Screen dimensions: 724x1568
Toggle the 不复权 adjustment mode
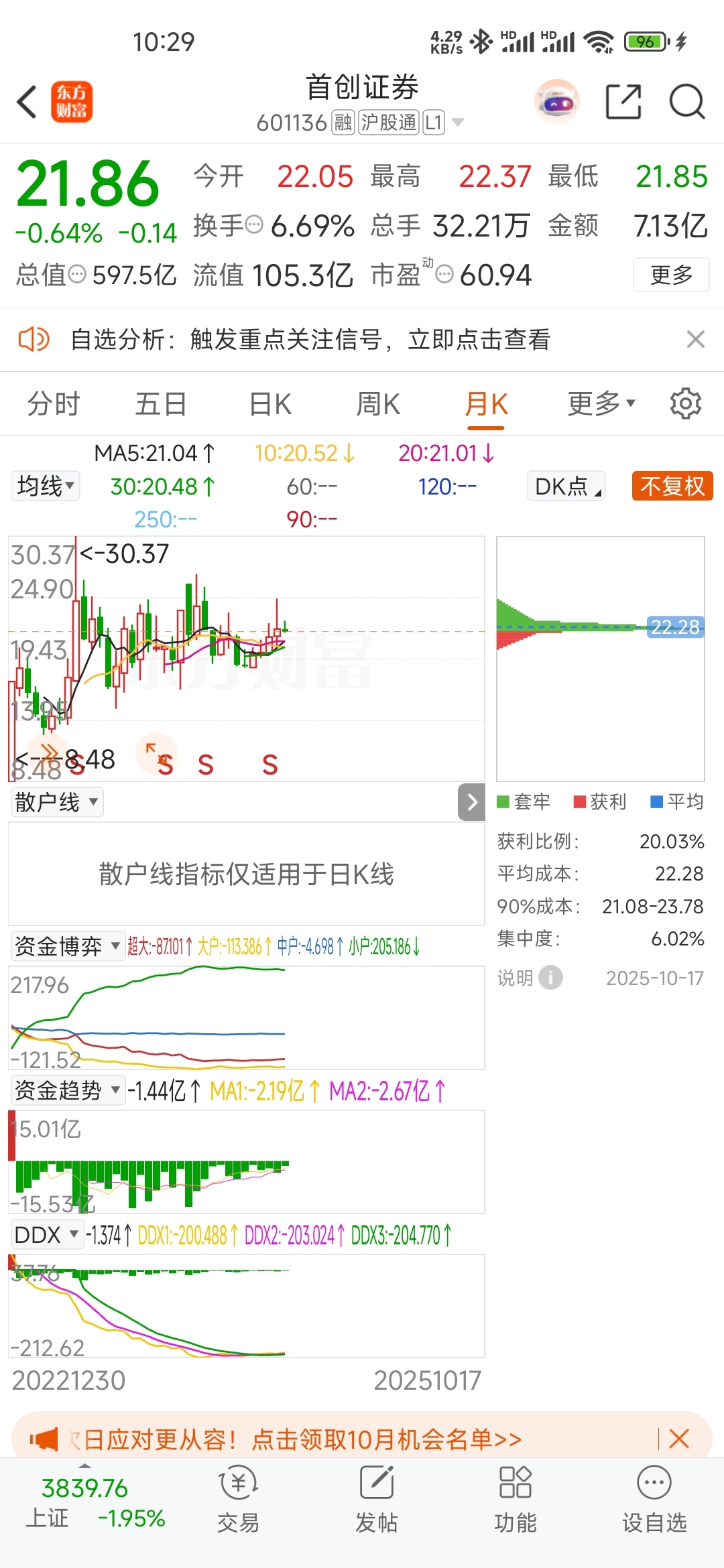coord(671,486)
